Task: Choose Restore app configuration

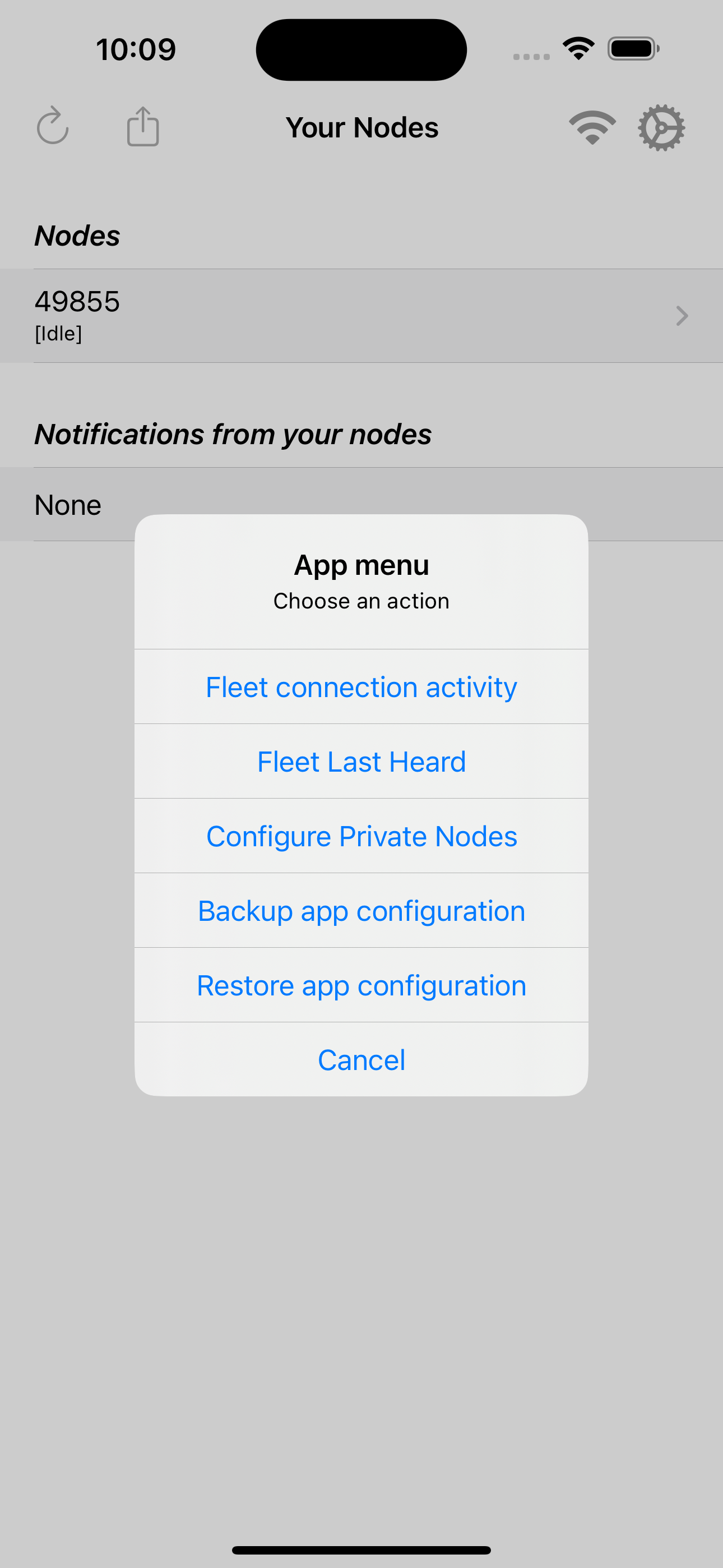Action: 361,985
